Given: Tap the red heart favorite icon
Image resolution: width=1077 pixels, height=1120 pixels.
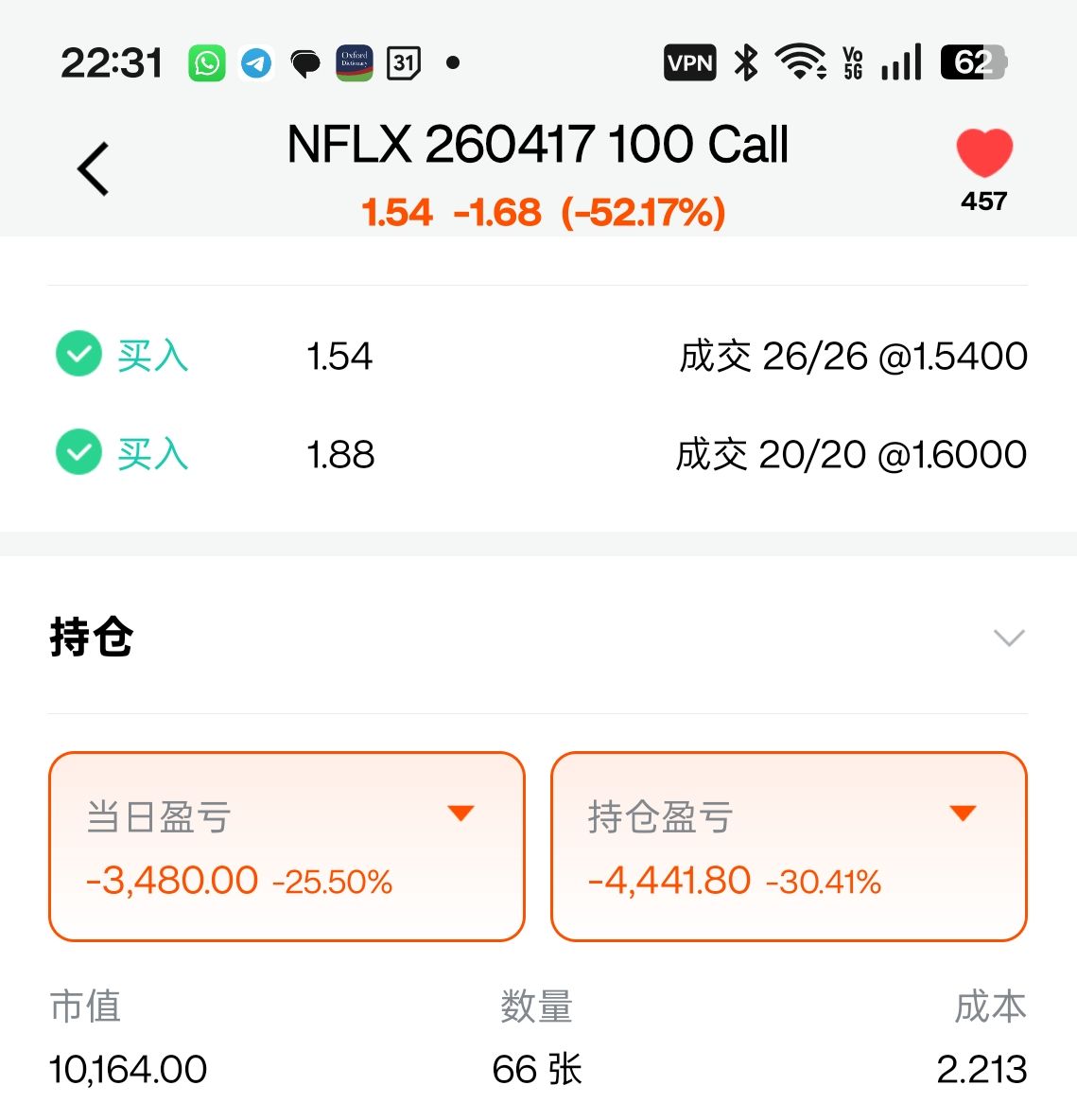Looking at the screenshot, I should (983, 153).
